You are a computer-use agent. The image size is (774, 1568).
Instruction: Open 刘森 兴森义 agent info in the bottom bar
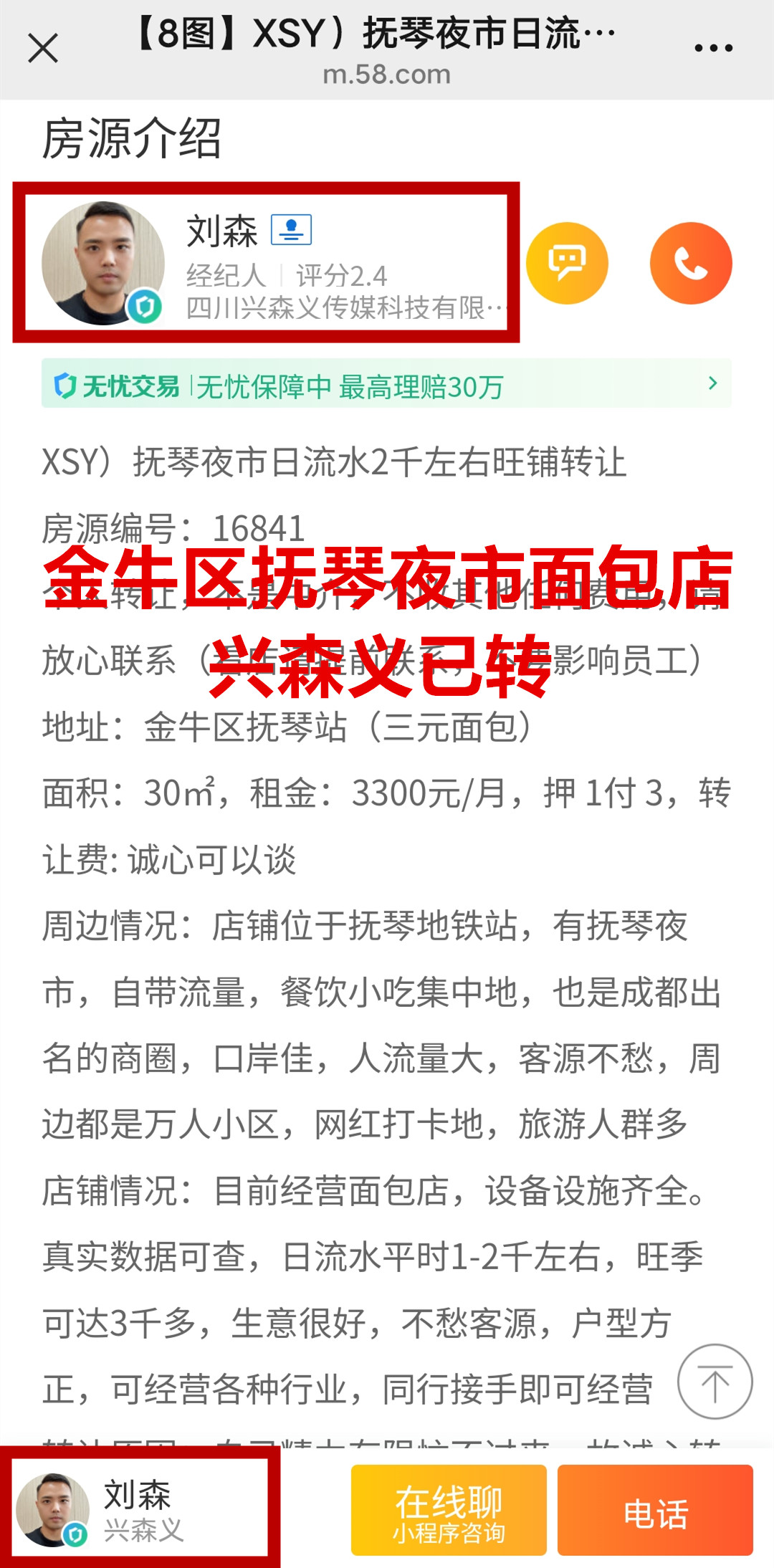point(140,1510)
